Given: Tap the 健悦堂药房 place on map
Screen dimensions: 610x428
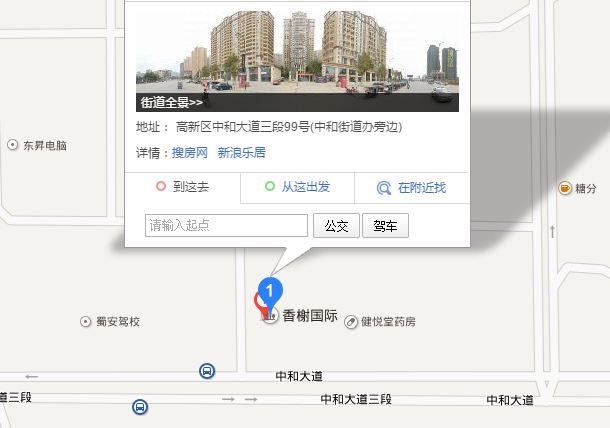Looking at the screenshot, I should (x=381, y=322).
